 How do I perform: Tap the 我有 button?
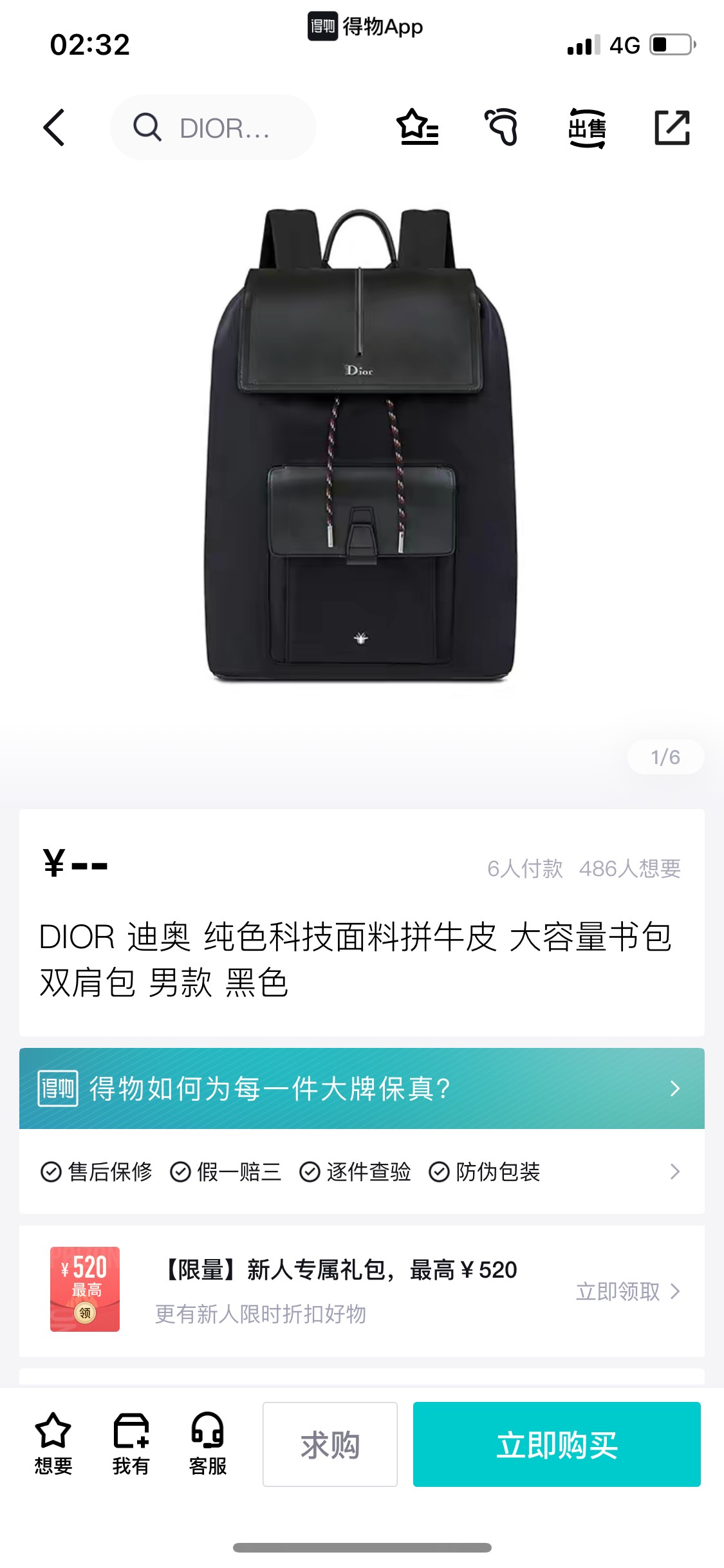131,1444
